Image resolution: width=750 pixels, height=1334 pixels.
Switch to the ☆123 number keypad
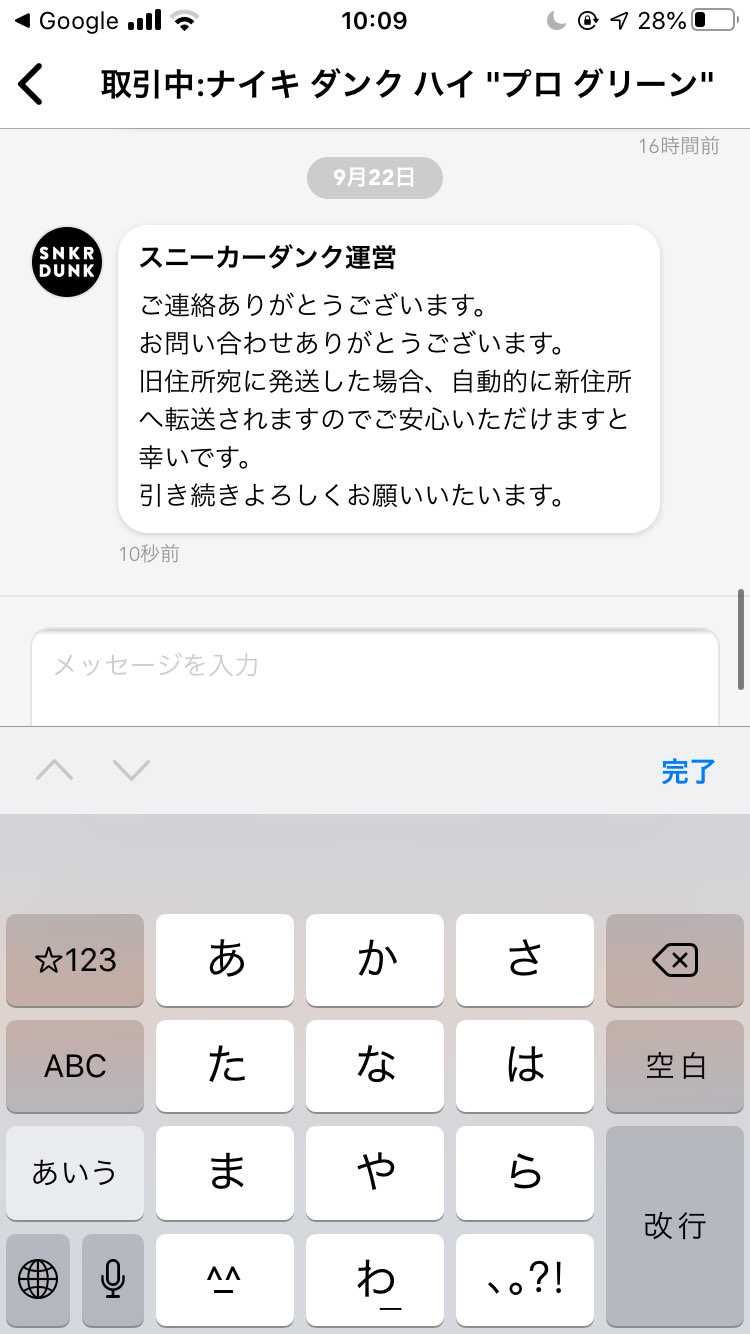(75, 960)
